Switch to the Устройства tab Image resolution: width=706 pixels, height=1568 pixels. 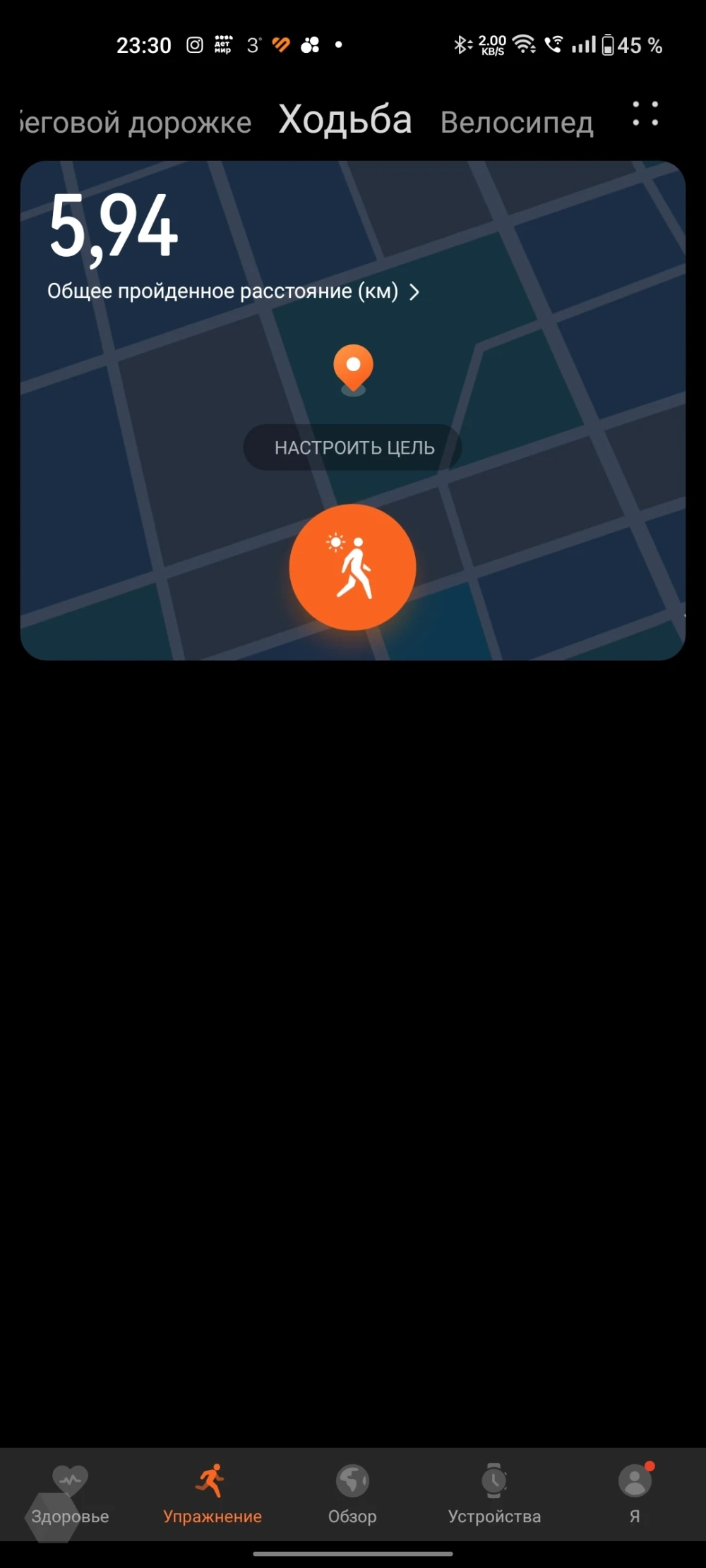pos(494,1493)
